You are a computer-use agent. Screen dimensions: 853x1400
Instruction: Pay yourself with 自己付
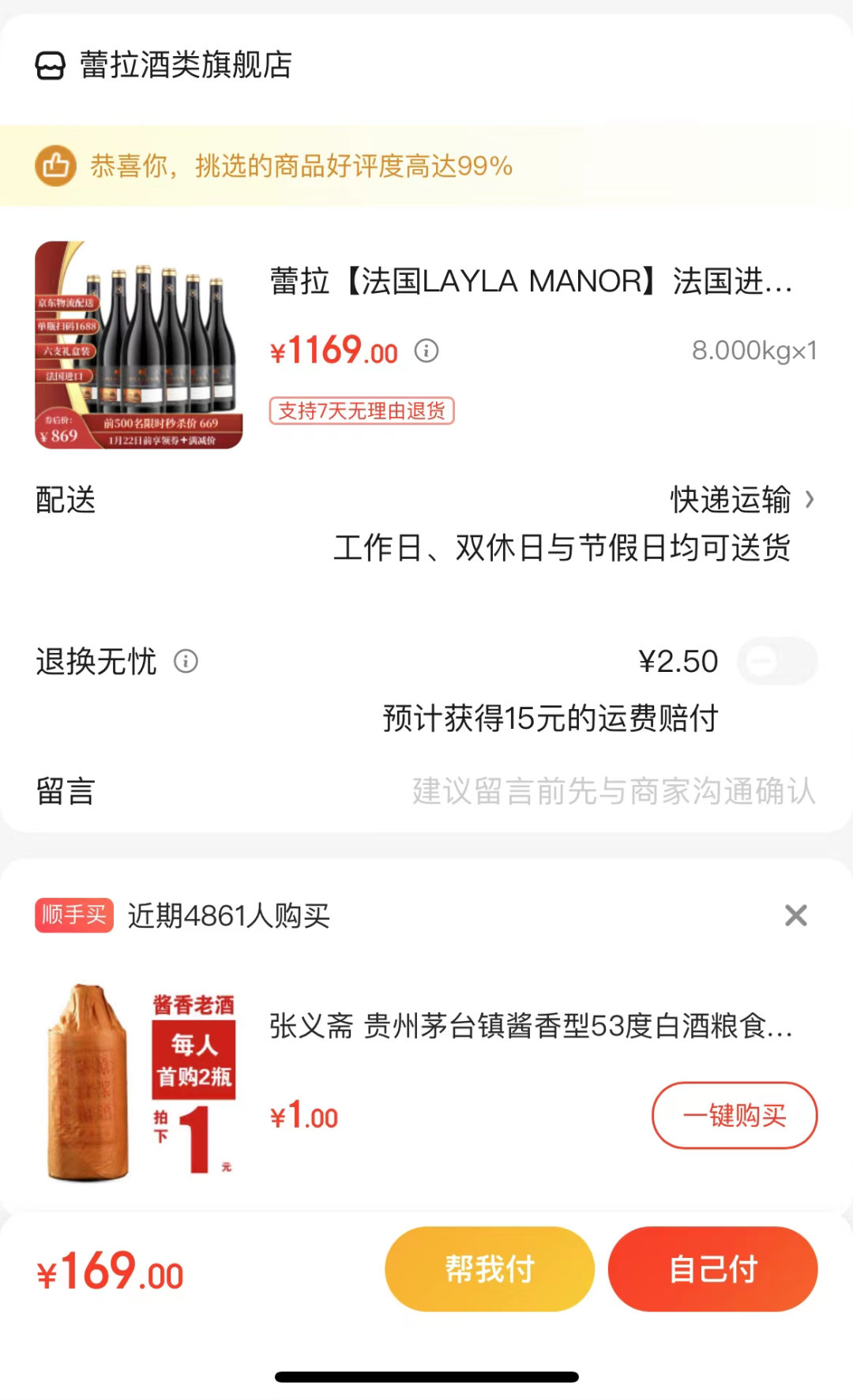tap(712, 1269)
